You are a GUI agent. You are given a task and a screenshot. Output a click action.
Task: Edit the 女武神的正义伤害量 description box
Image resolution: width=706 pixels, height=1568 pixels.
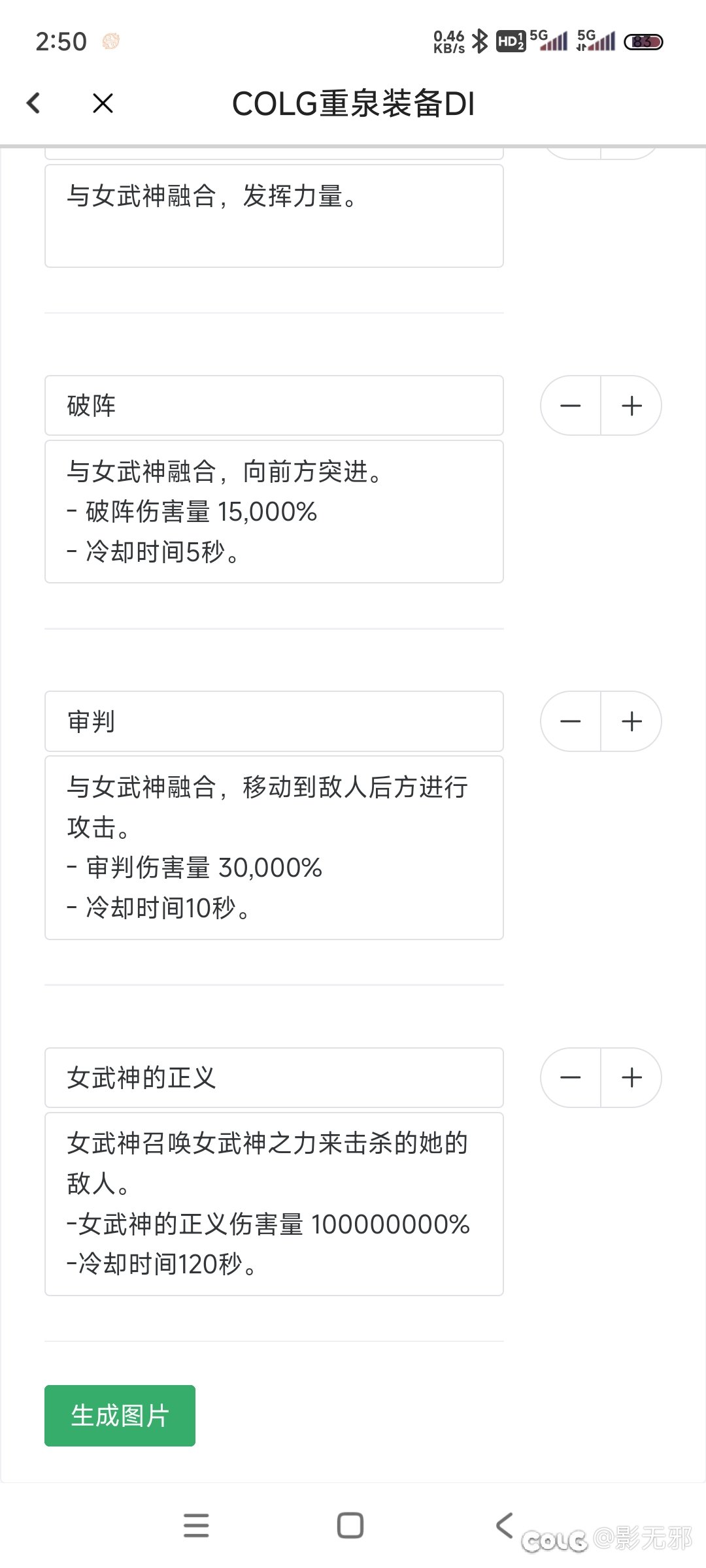point(274,1204)
